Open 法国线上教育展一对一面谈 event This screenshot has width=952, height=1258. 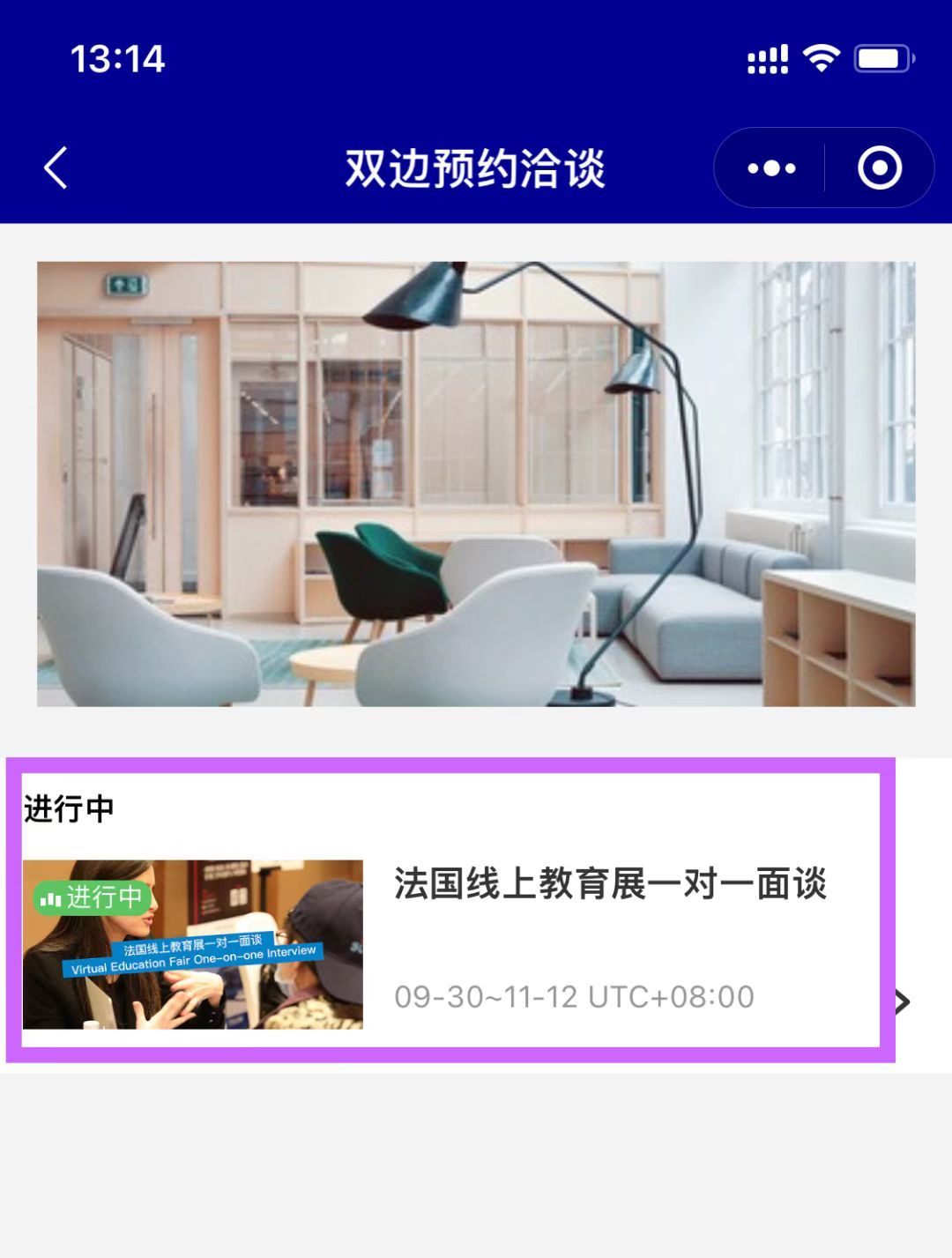coord(608,884)
